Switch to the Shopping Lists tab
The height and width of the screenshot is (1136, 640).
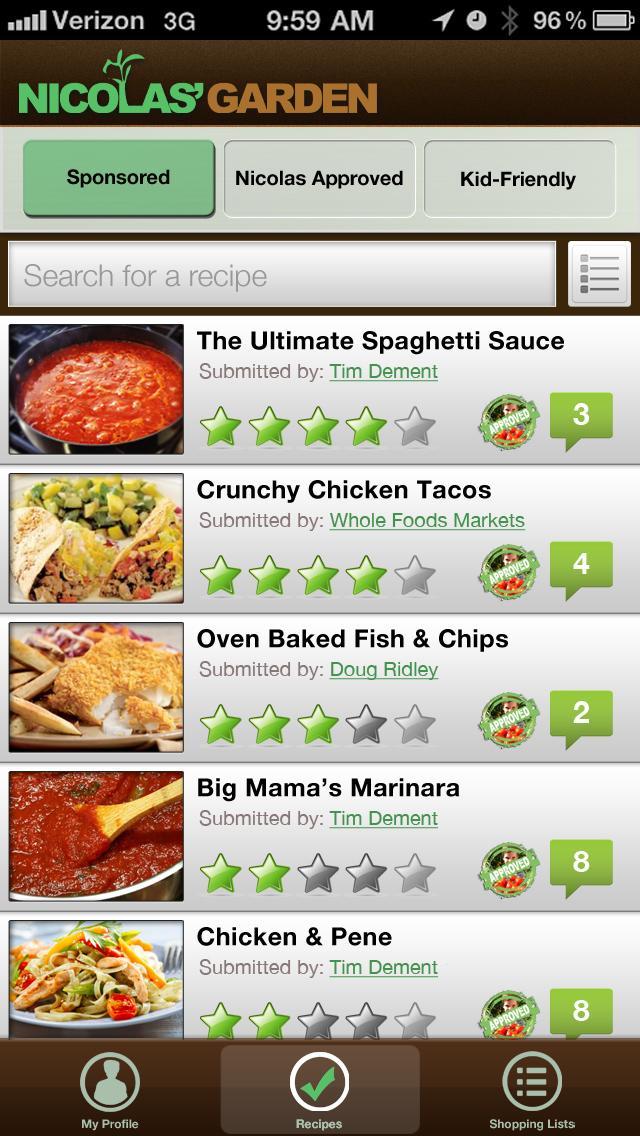pos(531,1089)
